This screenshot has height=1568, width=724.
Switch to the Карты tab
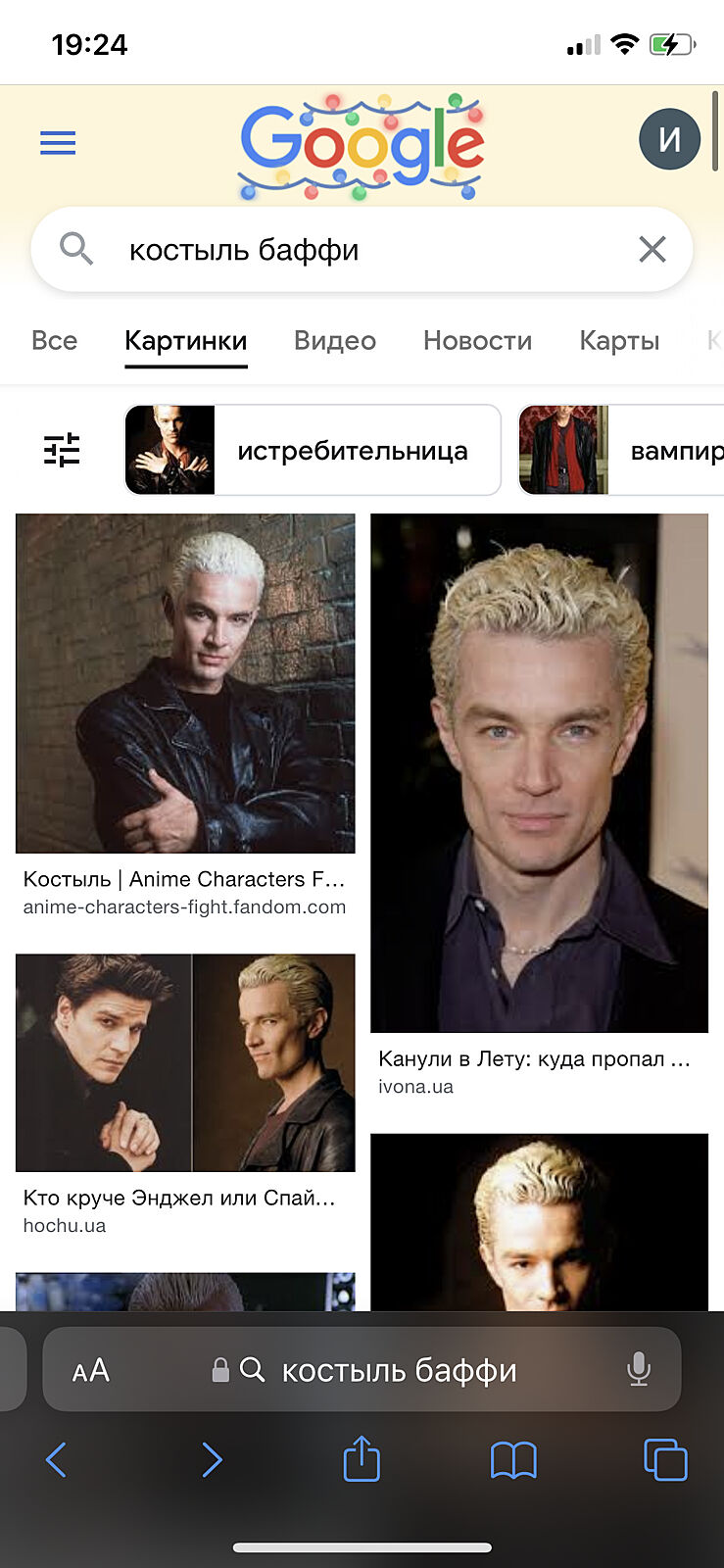[619, 341]
